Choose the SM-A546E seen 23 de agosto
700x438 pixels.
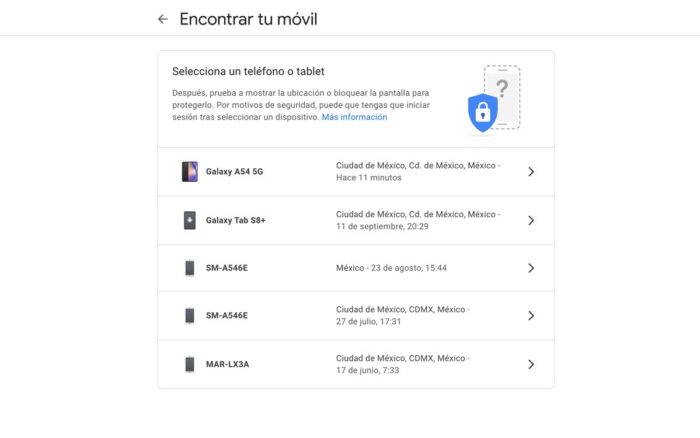[x=355, y=268]
